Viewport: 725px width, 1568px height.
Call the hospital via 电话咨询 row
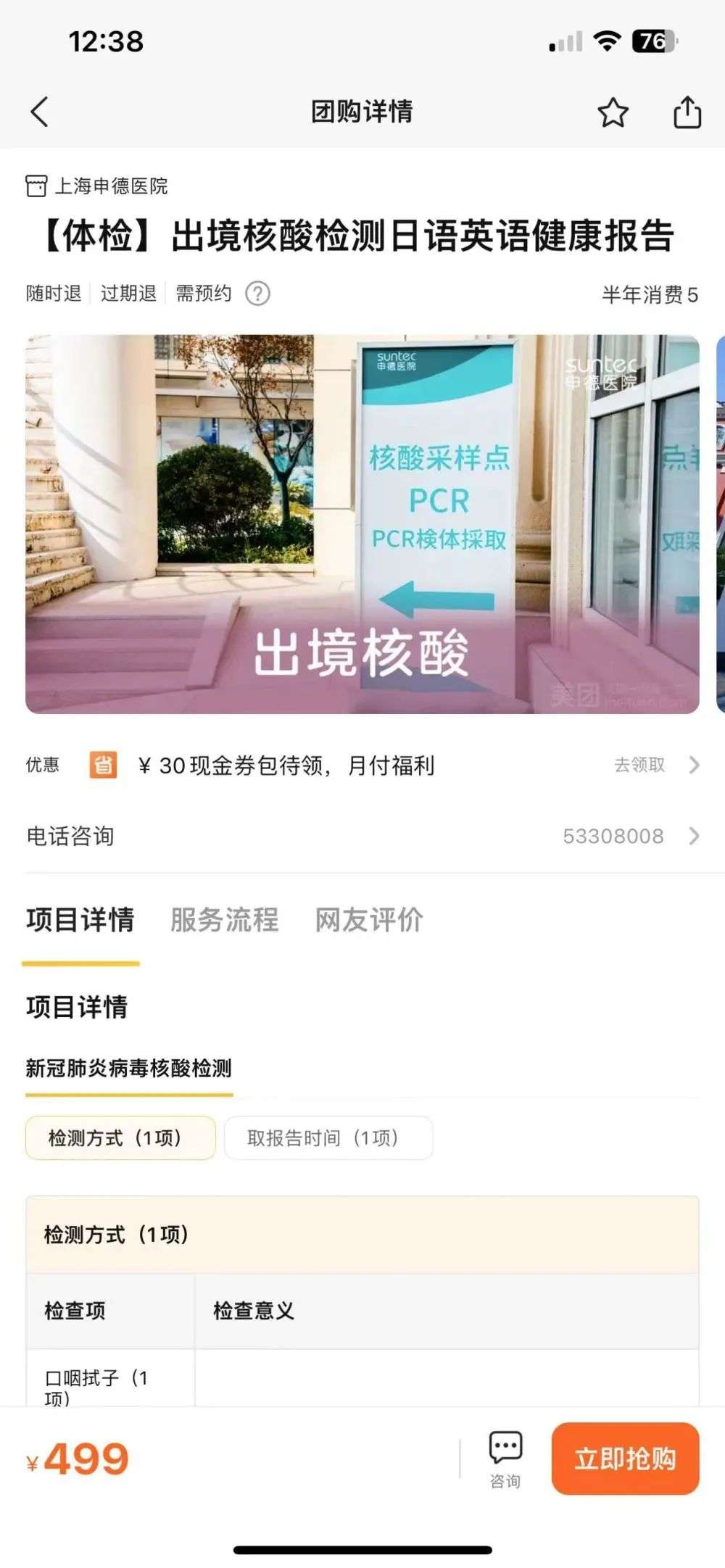[362, 836]
